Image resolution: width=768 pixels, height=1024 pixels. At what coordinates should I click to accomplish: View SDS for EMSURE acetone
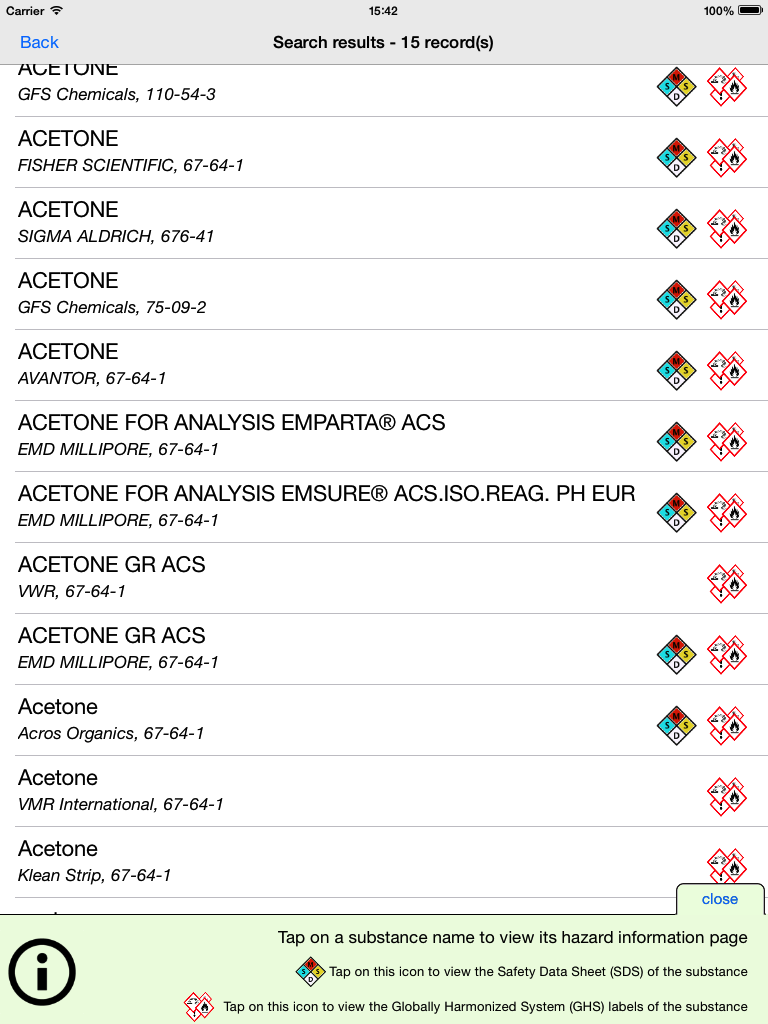[676, 511]
